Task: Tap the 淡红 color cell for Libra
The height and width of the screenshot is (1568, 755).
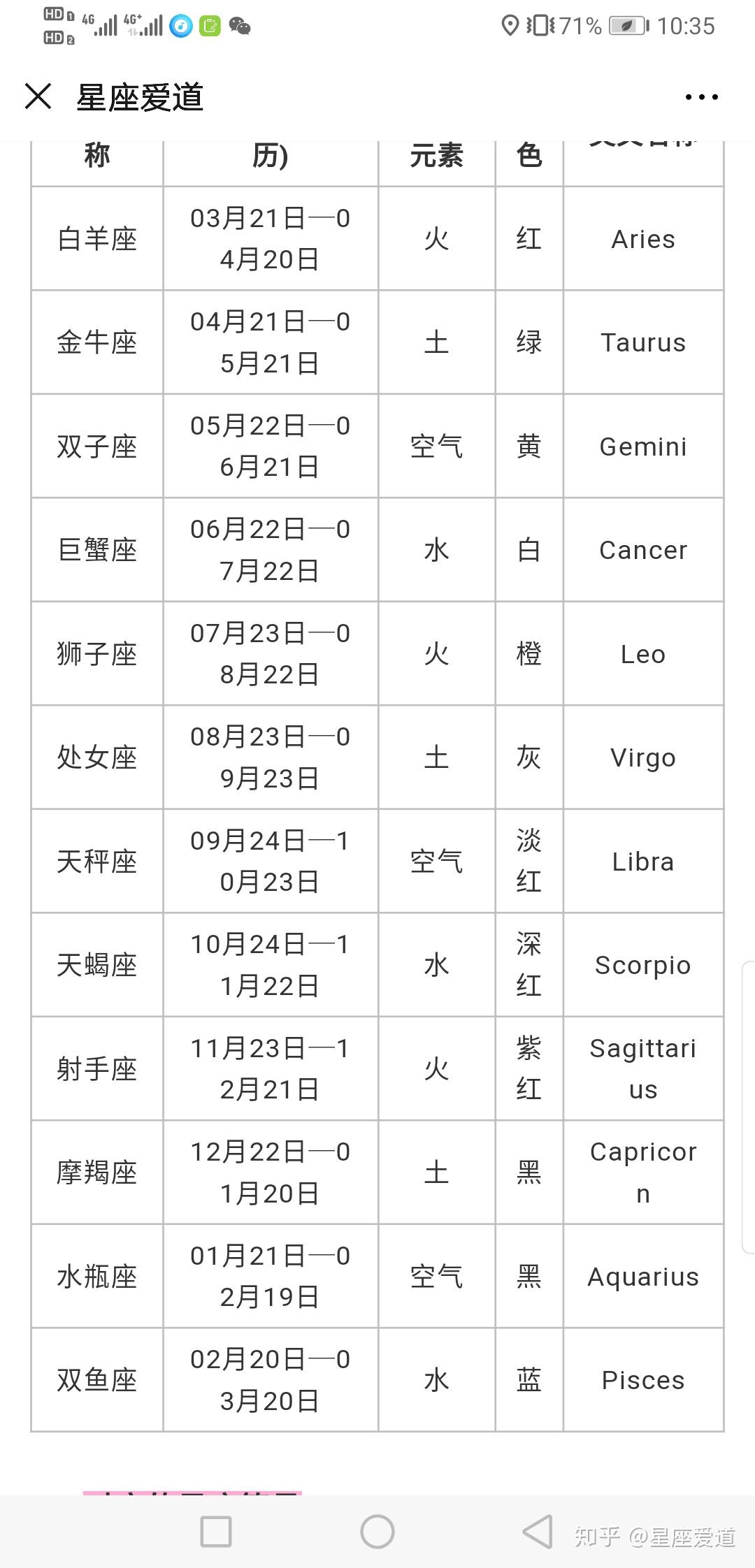Action: tap(529, 861)
